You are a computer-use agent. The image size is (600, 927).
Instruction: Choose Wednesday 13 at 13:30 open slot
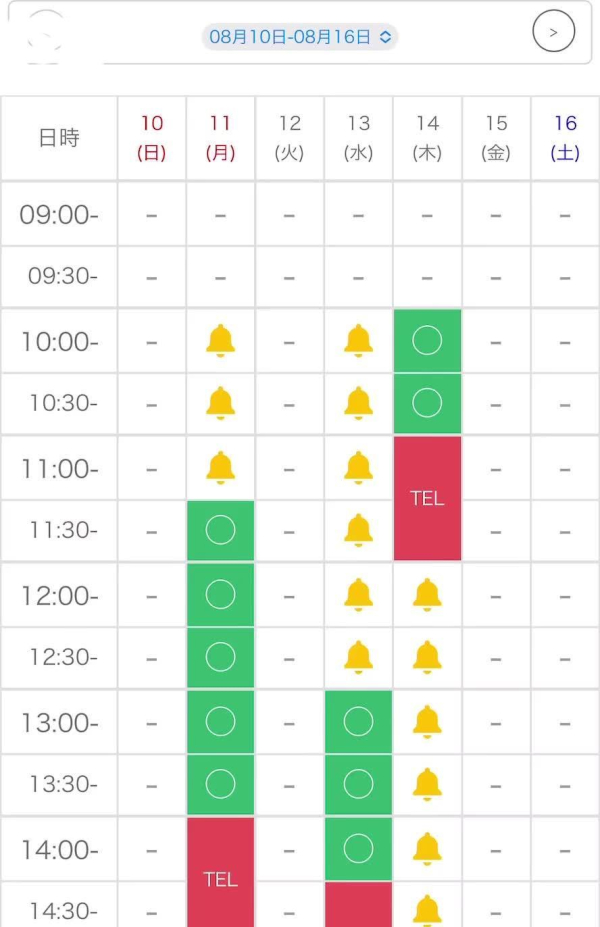click(358, 784)
